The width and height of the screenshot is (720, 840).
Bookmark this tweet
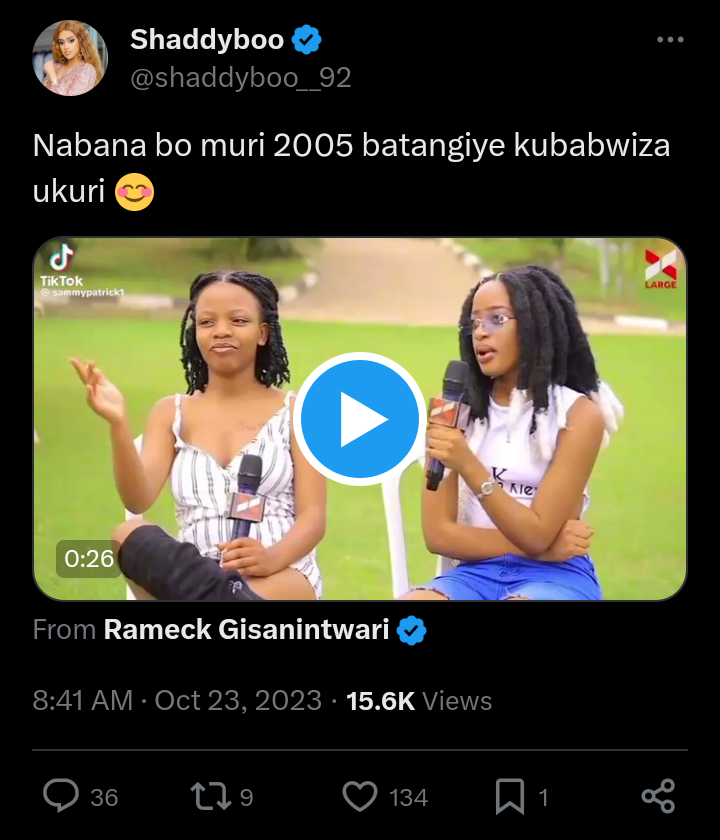tap(509, 796)
